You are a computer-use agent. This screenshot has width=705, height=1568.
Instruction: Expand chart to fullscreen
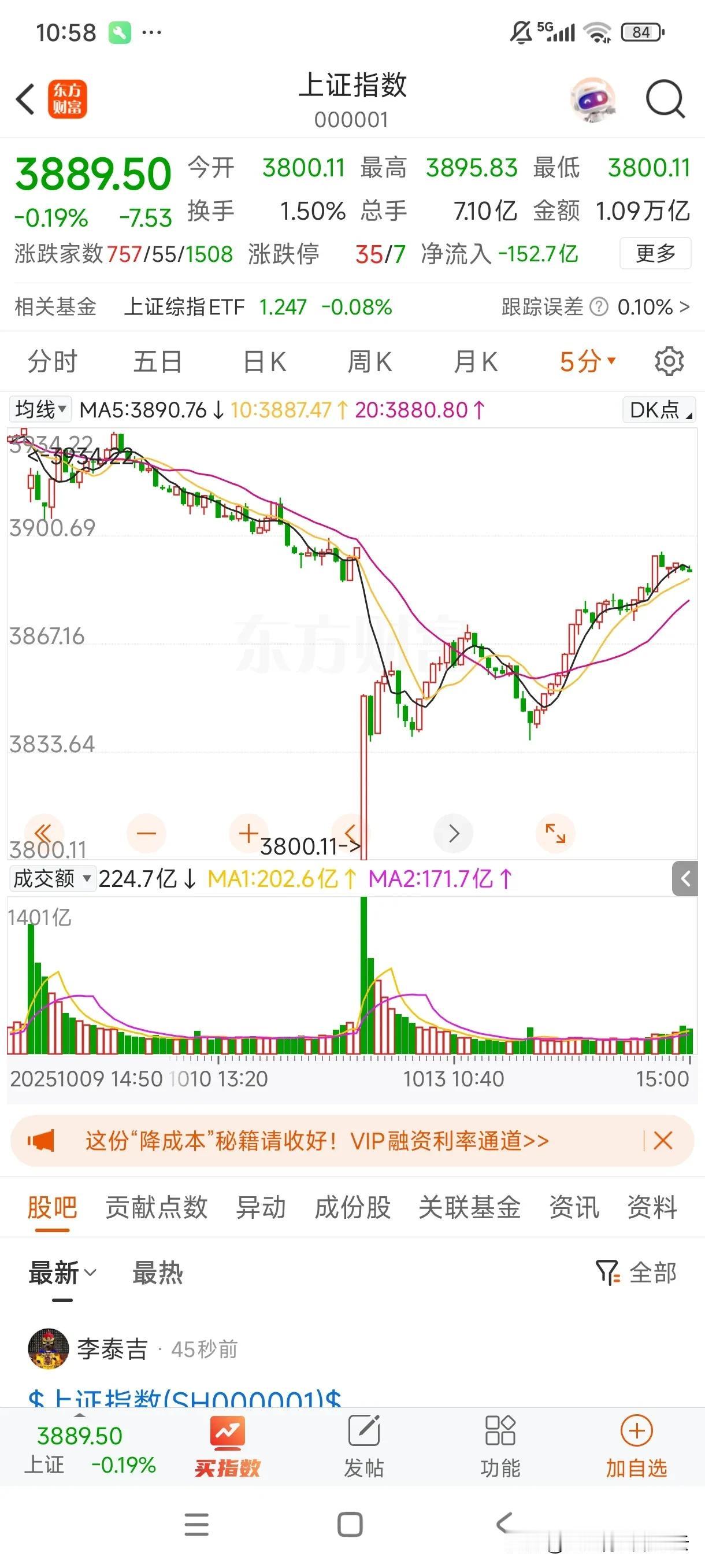[x=555, y=833]
